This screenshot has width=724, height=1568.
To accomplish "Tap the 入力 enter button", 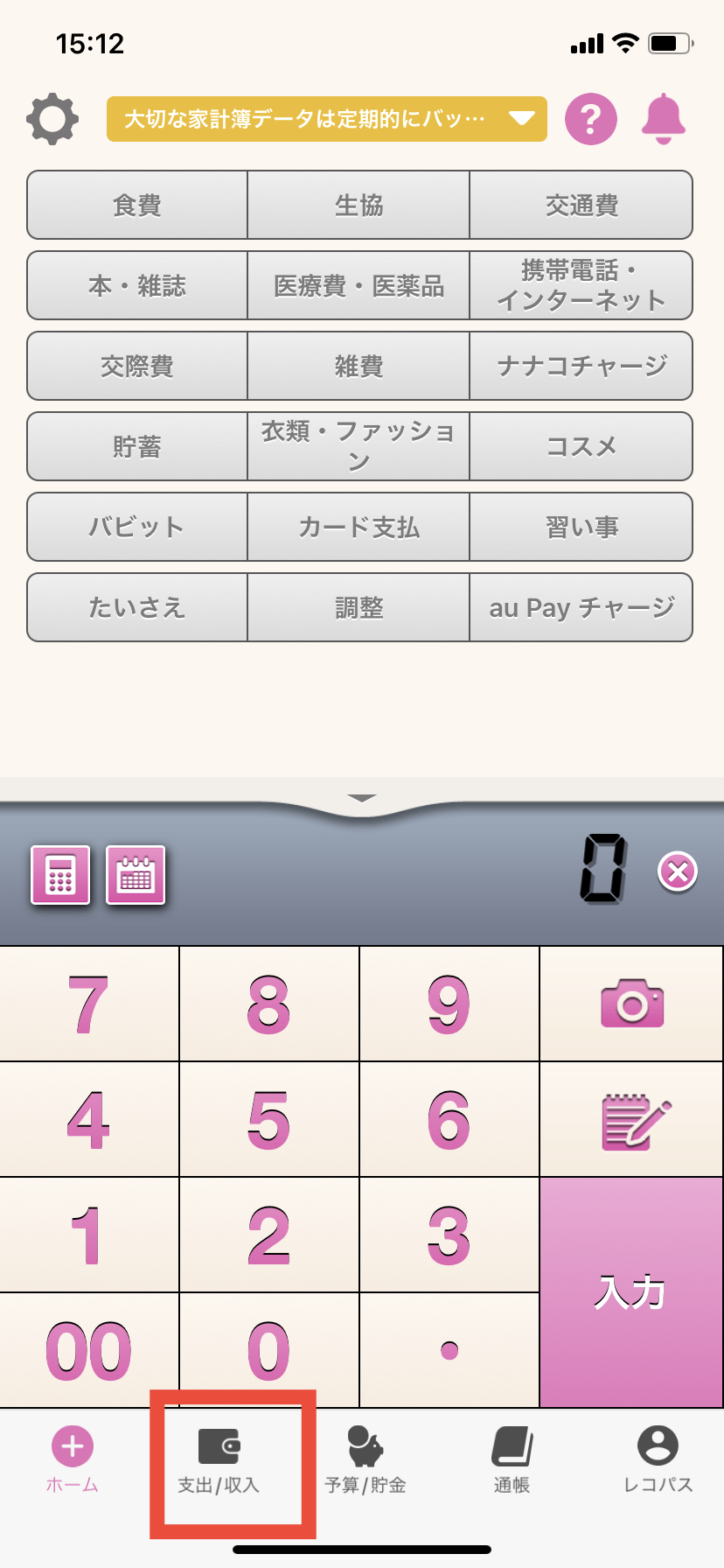I will click(631, 1291).
